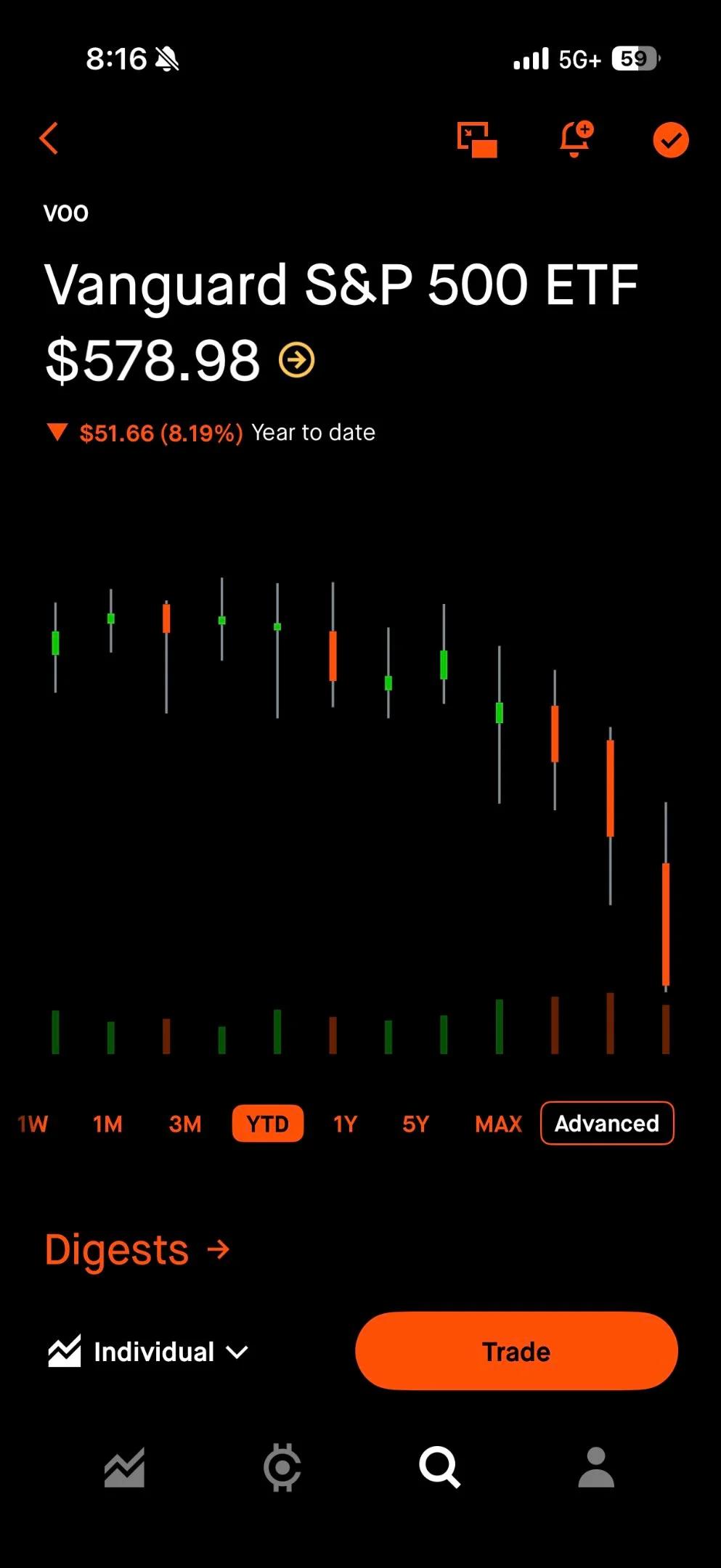Open the portfolio chart tab
This screenshot has width=721, height=1568.
(124, 1468)
